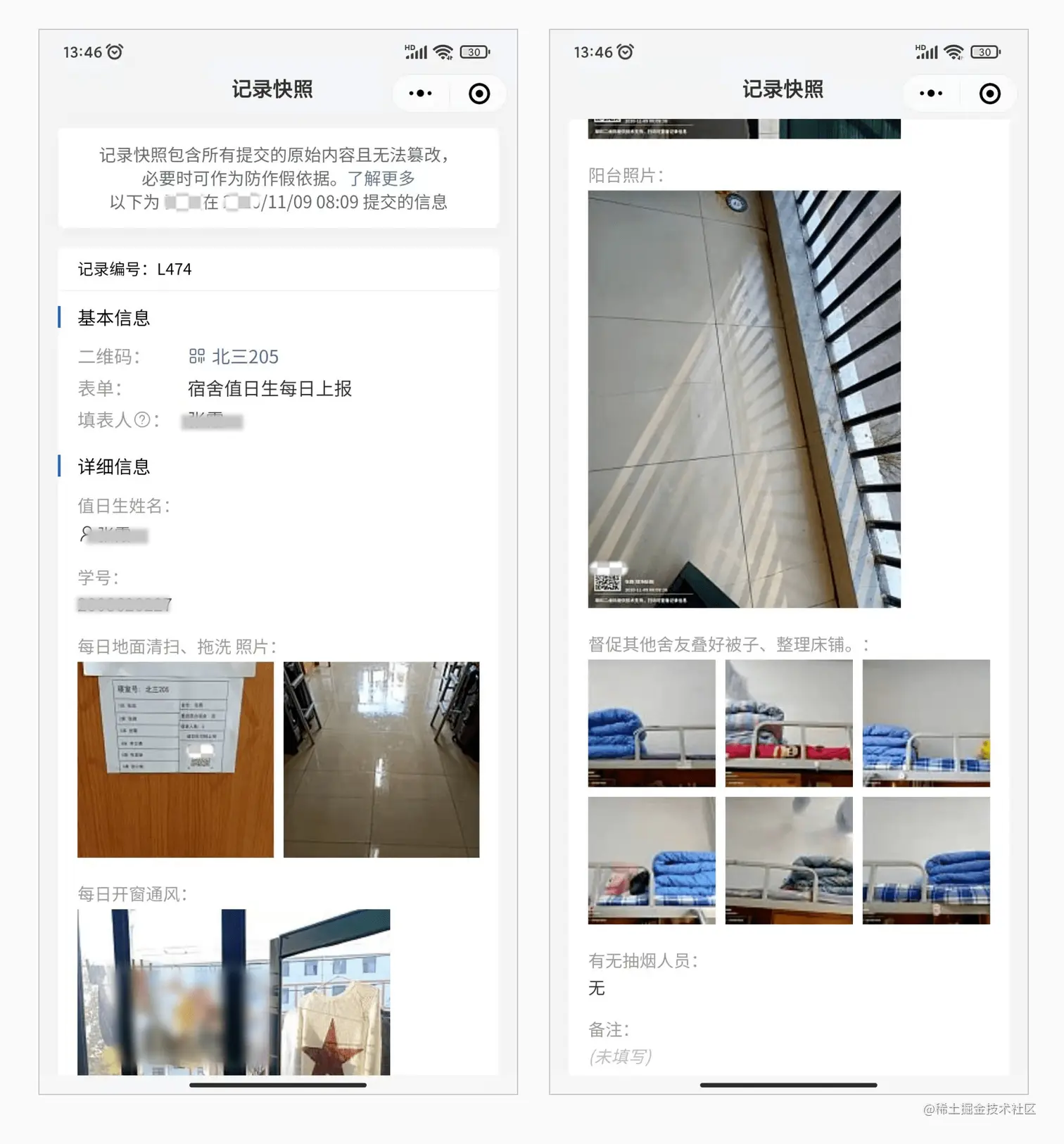Enlarge the 阳台照片 balcony photo
The height and width of the screenshot is (1144, 1064).
[744, 399]
